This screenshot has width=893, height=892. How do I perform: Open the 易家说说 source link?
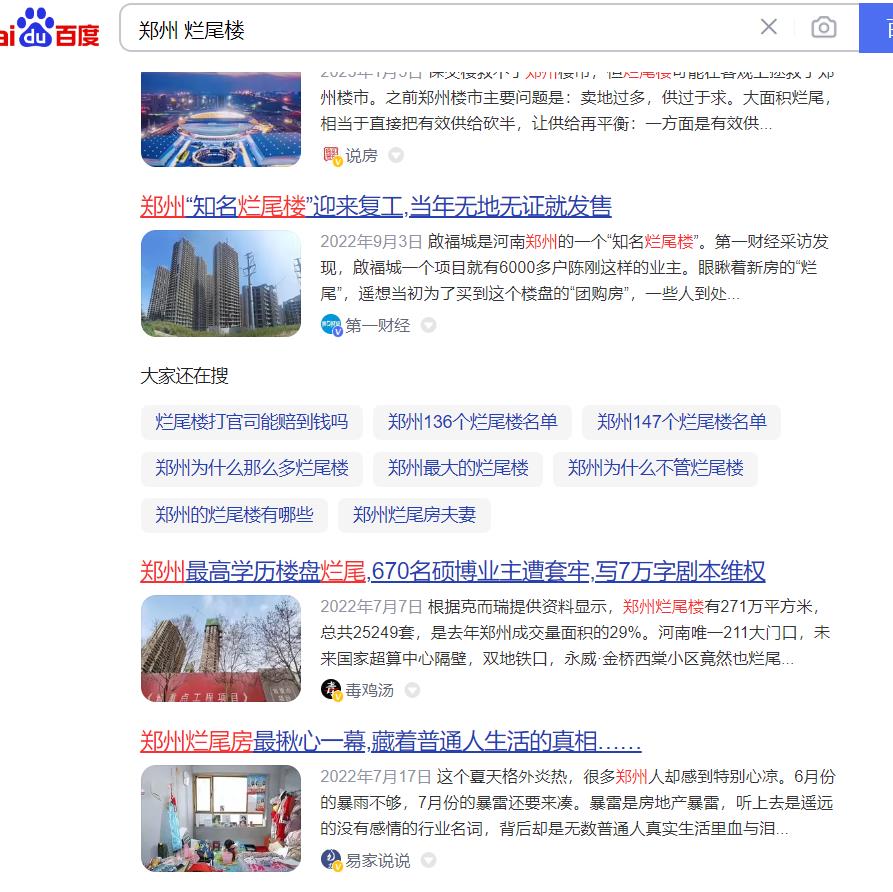pyautogui.click(x=377, y=860)
